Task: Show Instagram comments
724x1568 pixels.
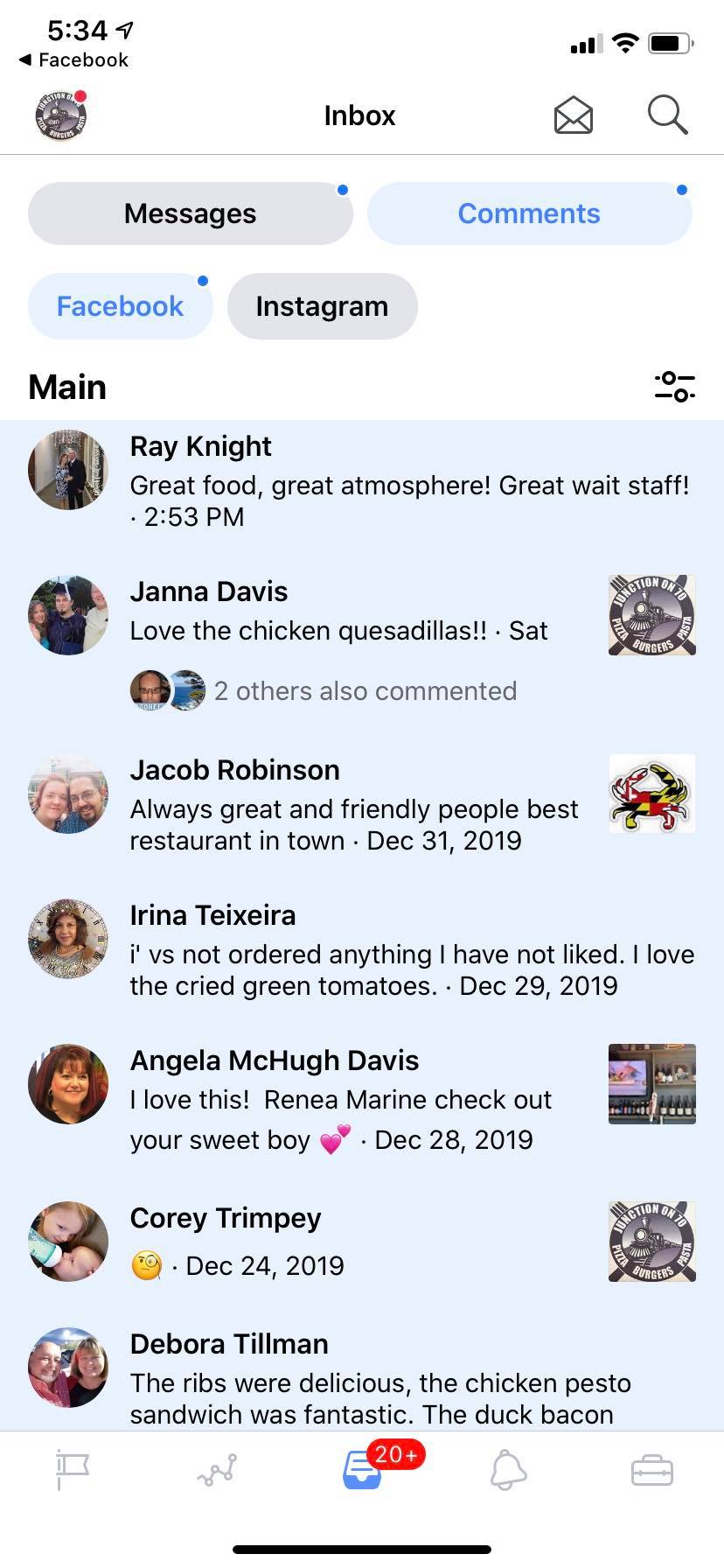Action: (x=322, y=306)
